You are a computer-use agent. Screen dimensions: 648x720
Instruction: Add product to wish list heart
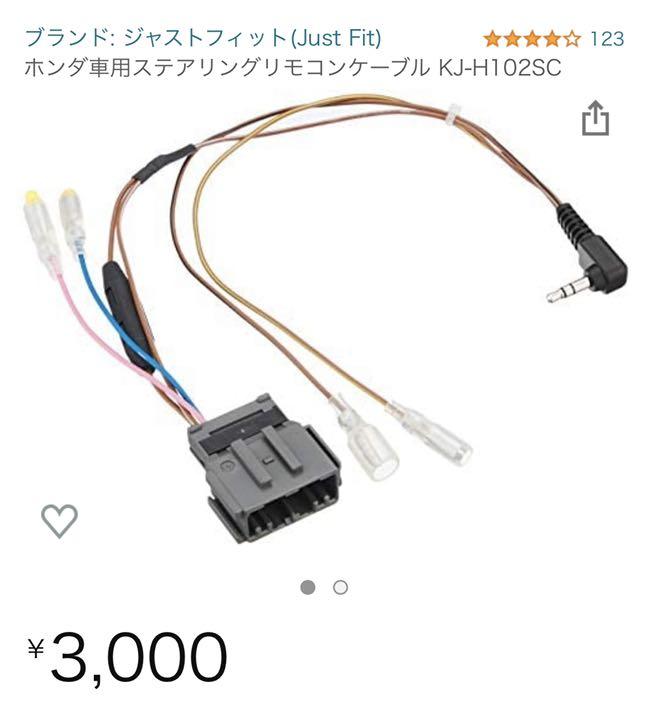(x=59, y=520)
